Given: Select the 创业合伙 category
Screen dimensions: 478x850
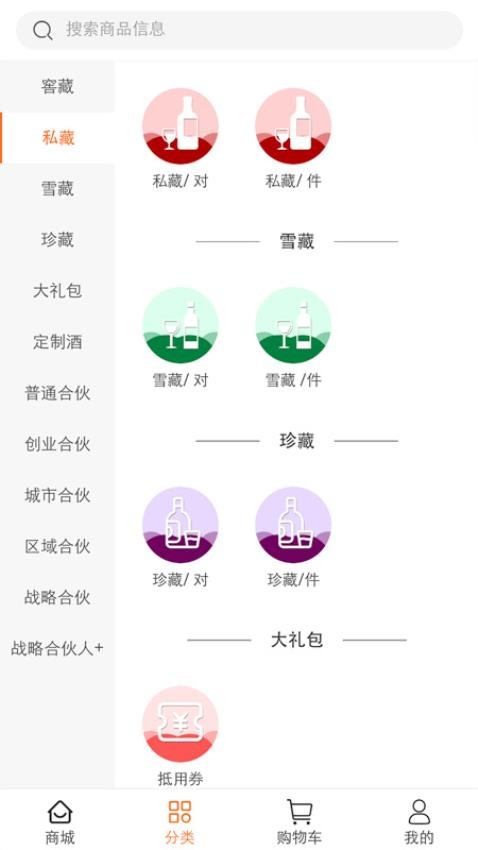Looking at the screenshot, I should [57, 444].
